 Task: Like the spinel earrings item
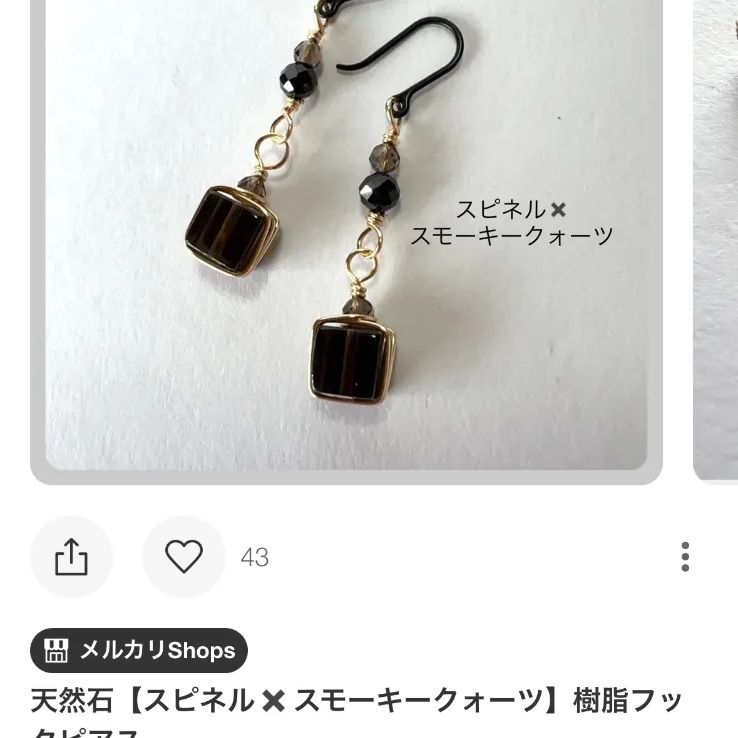coord(183,557)
